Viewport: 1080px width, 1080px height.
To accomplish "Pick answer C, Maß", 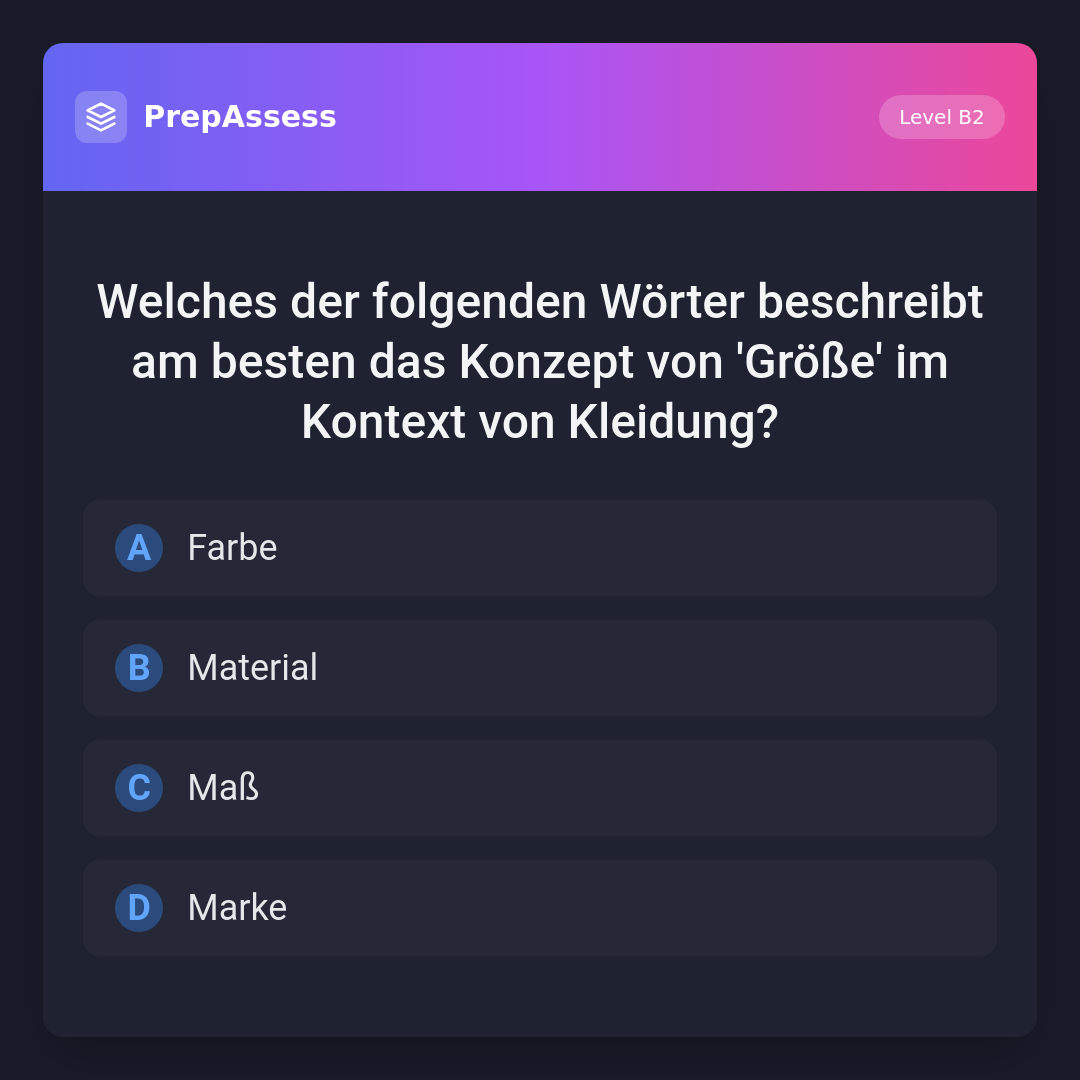I will (x=539, y=788).
